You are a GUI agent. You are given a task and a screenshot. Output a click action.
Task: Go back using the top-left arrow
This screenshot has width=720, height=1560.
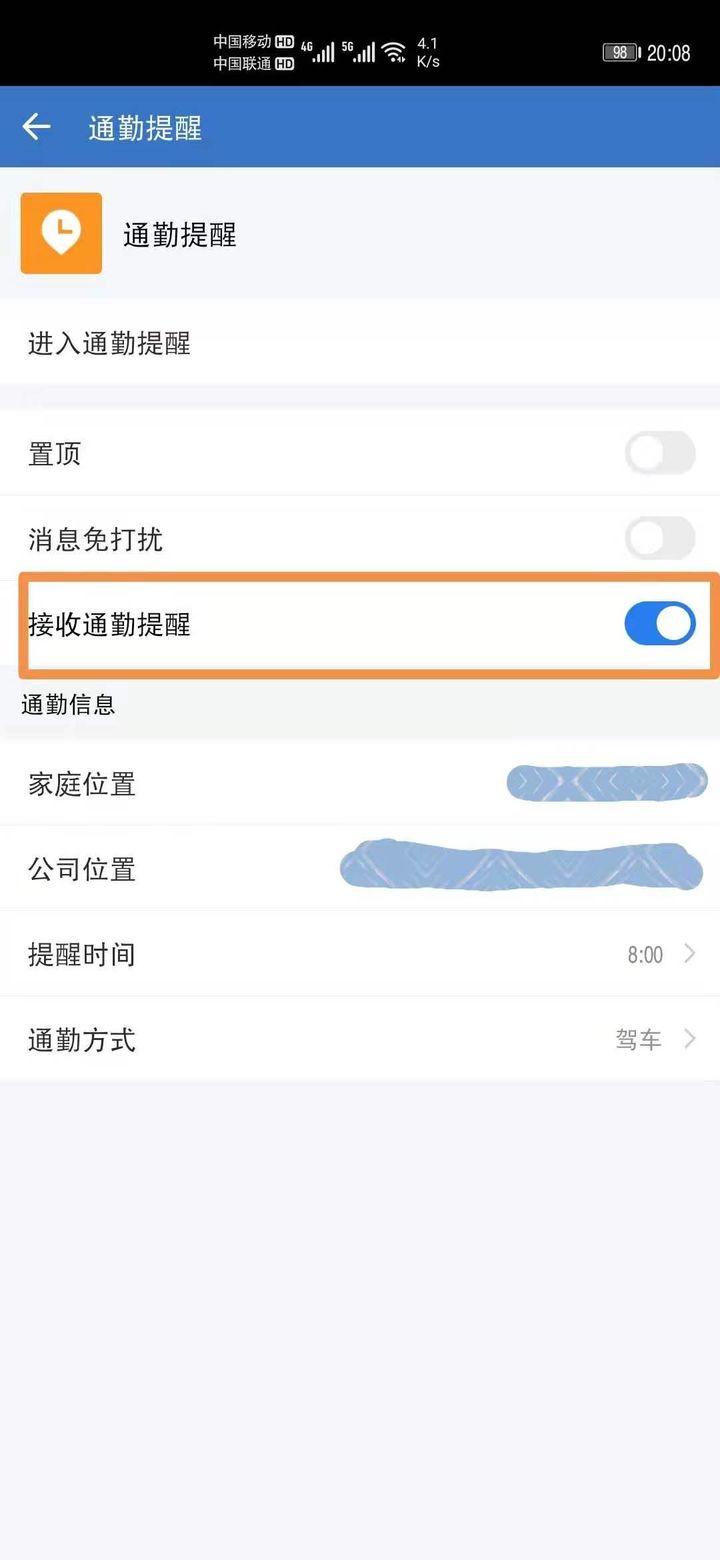(36, 127)
